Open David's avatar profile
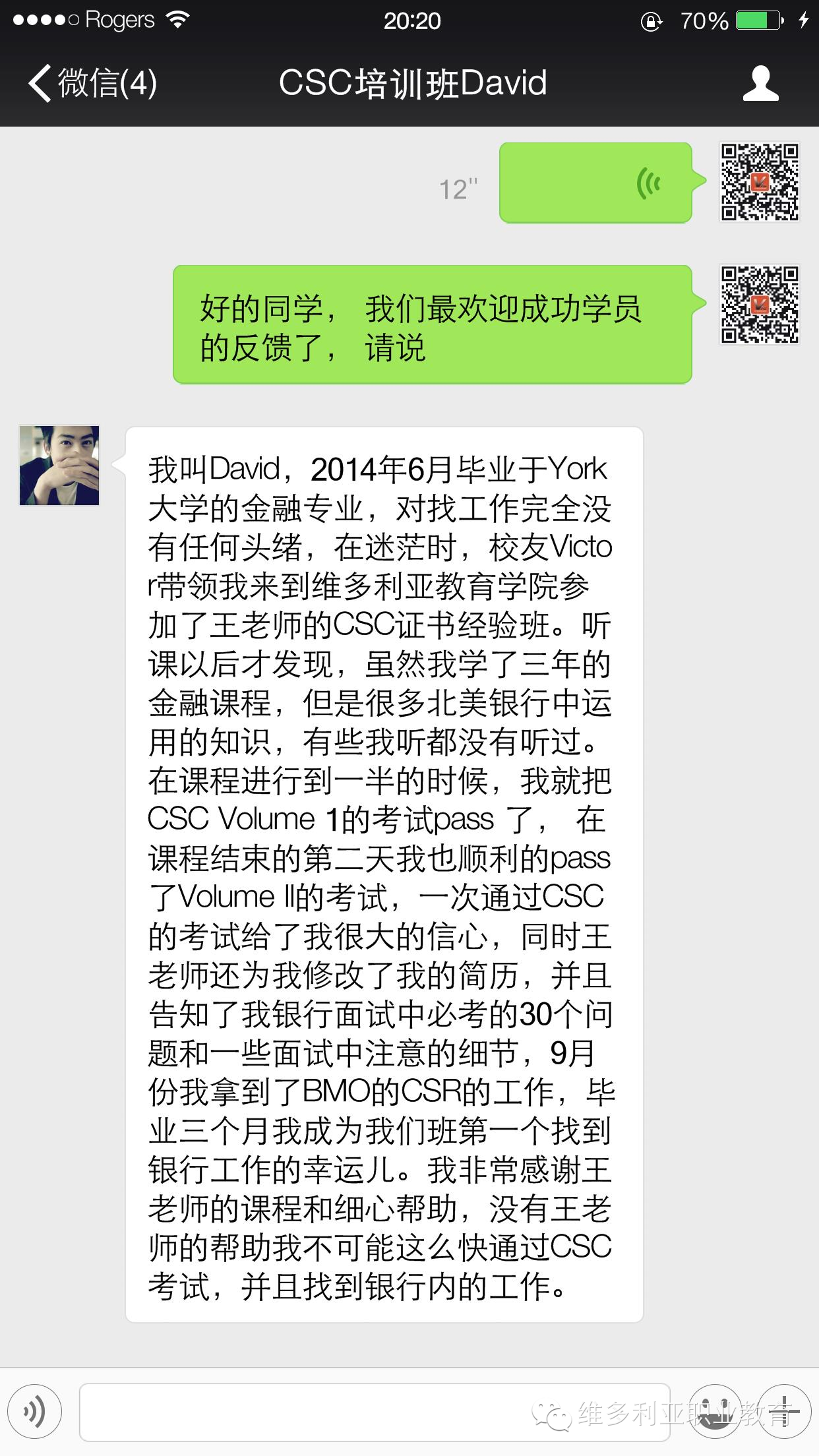The height and width of the screenshot is (1456, 819). pyautogui.click(x=59, y=466)
